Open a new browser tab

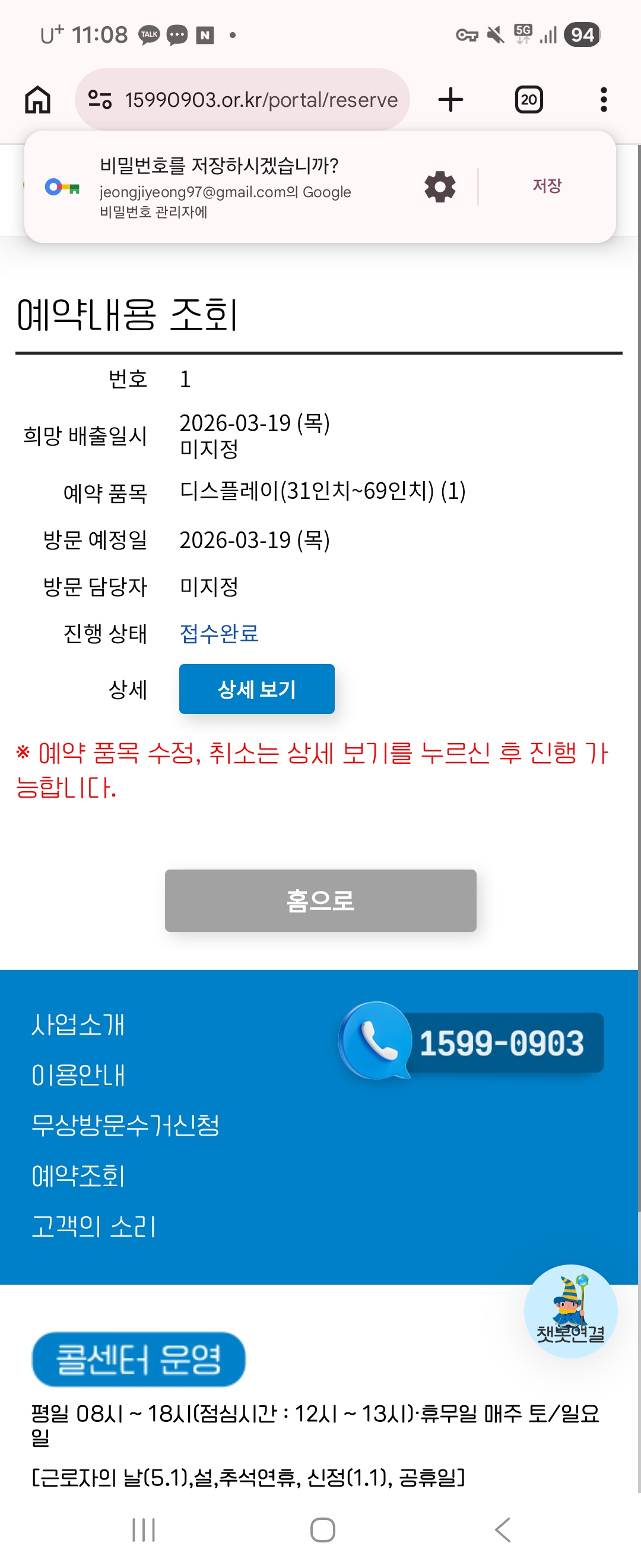(450, 99)
